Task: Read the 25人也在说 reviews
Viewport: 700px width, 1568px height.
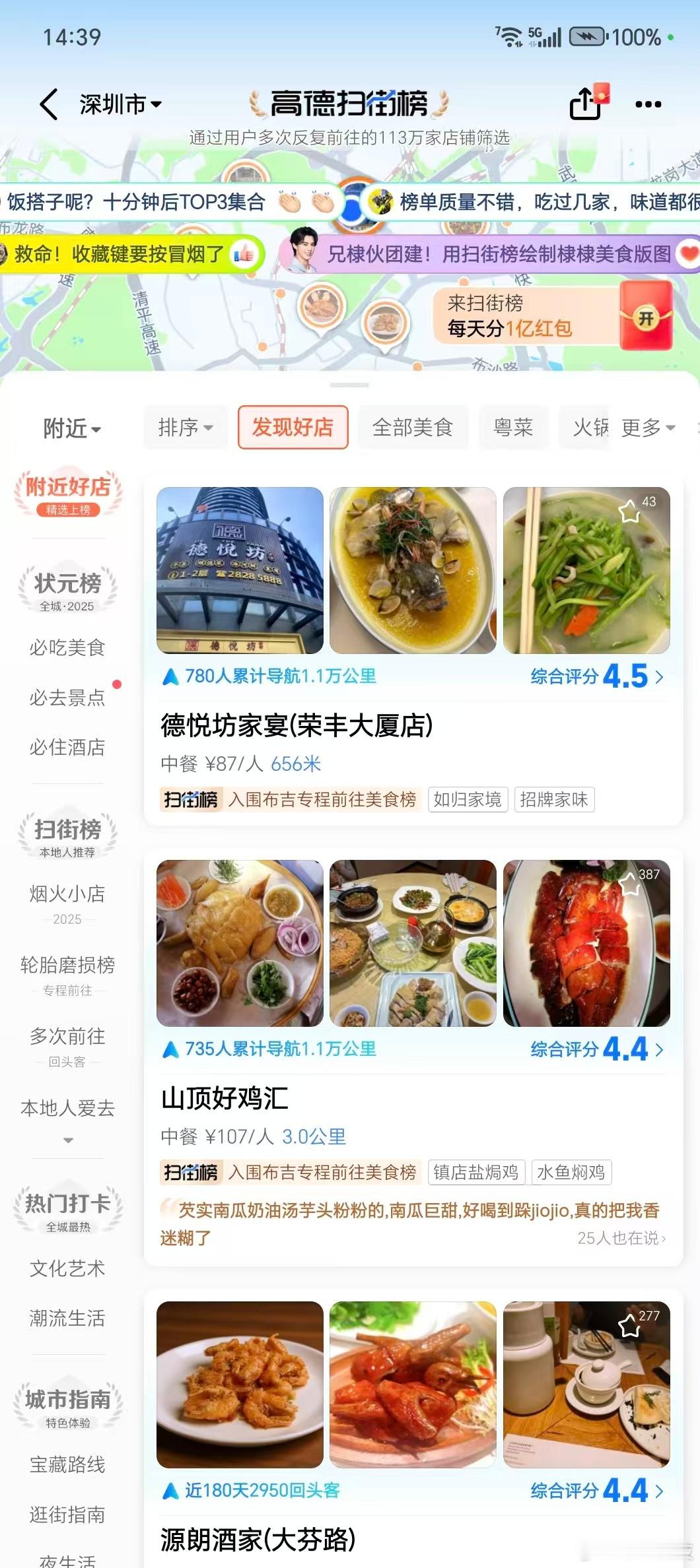Action: [x=621, y=1238]
